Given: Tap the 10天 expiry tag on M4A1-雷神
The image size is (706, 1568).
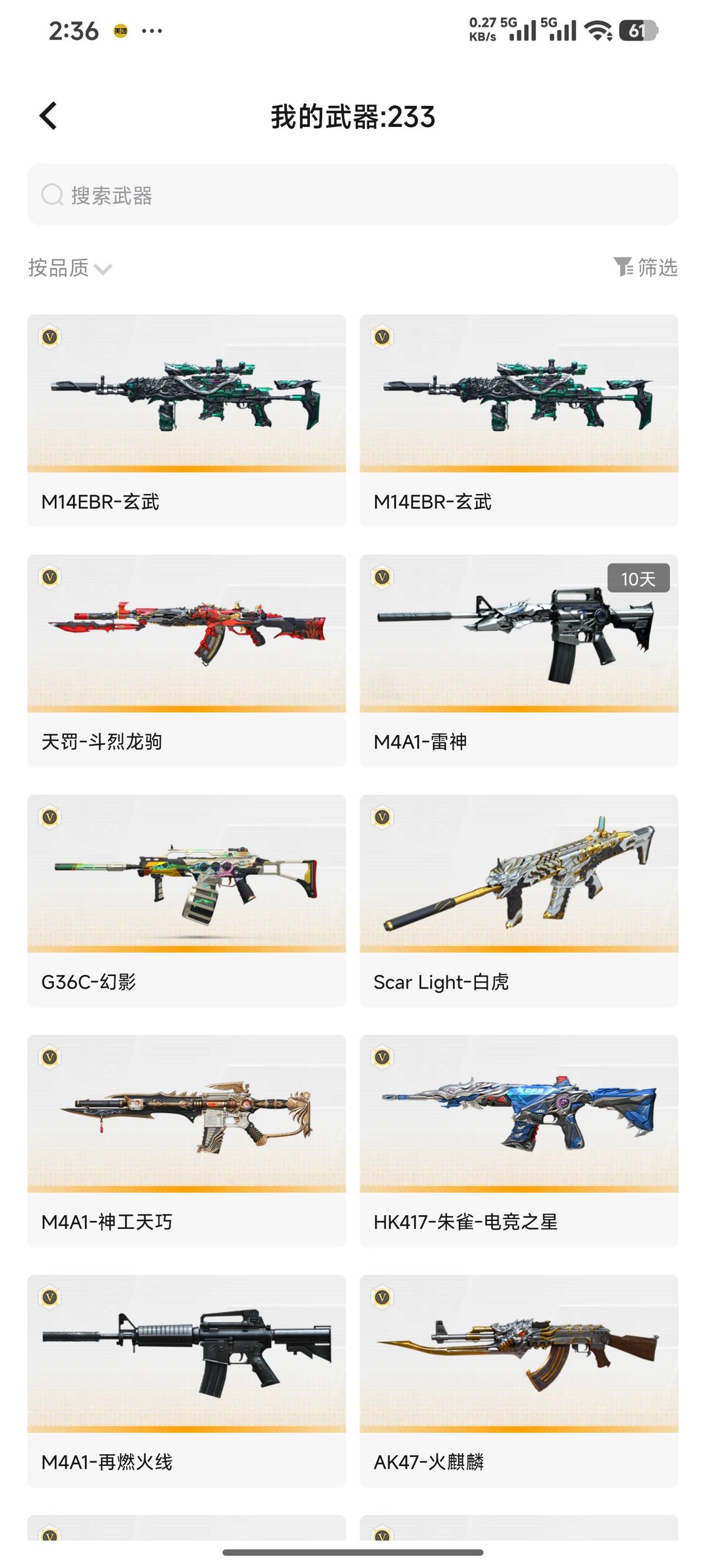Looking at the screenshot, I should point(639,579).
